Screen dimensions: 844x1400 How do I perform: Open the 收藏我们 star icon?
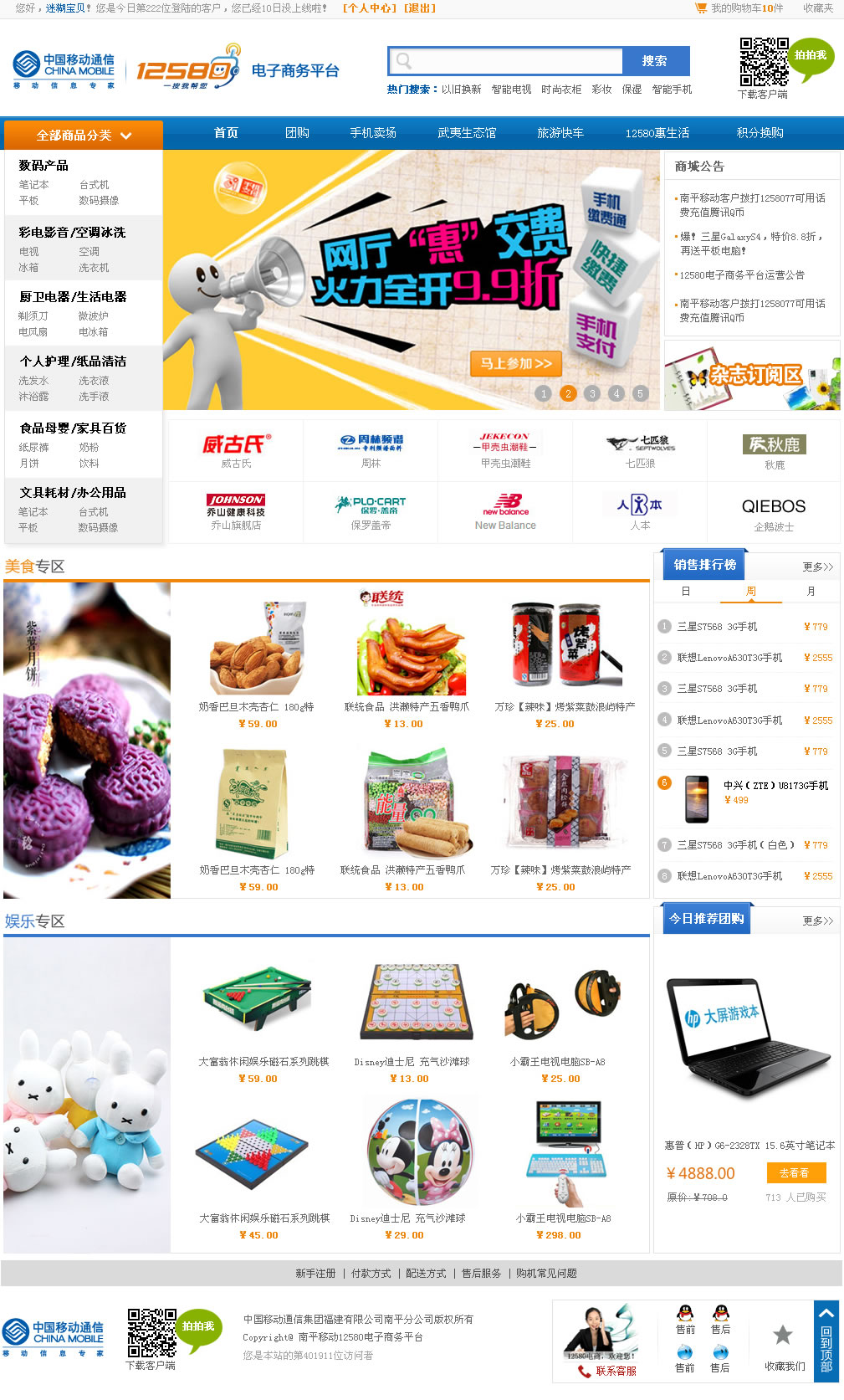click(783, 1336)
